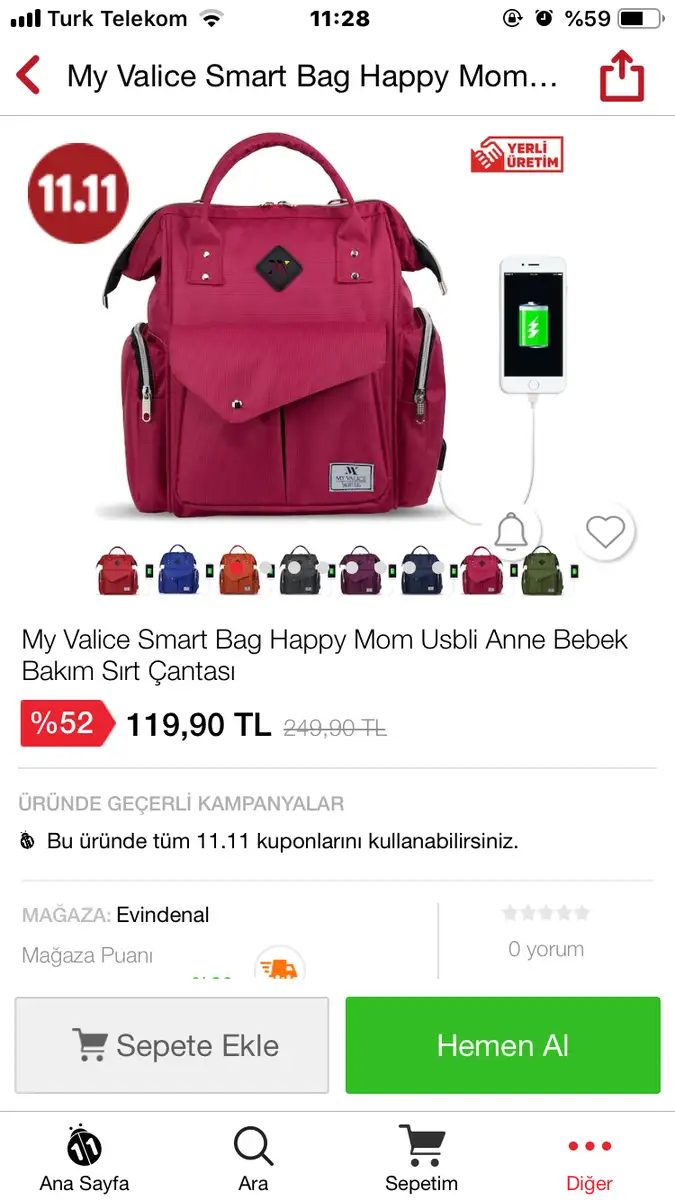Select the green backpack thumbnail
Viewport: 675px width, 1200px height.
point(543,571)
